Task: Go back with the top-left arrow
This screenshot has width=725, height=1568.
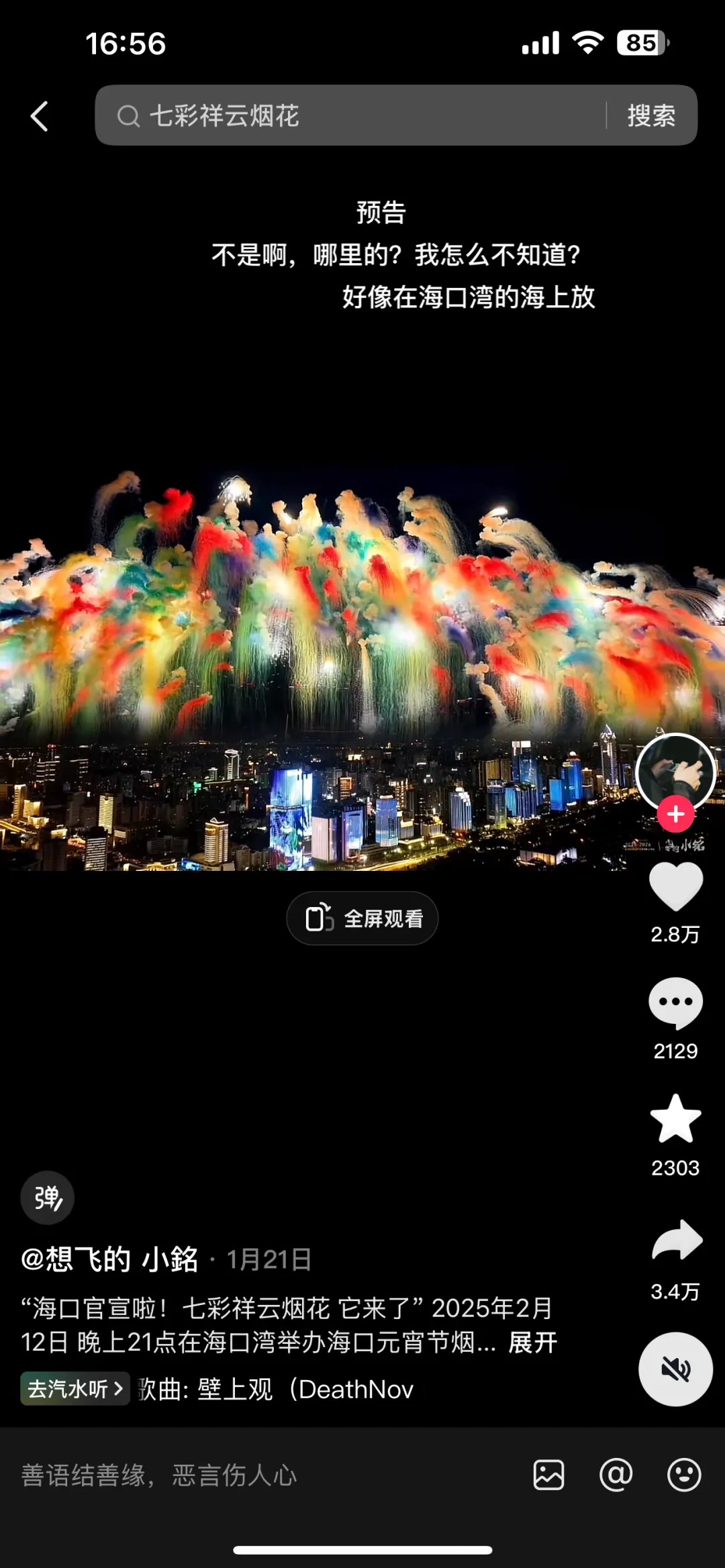Action: [40, 116]
